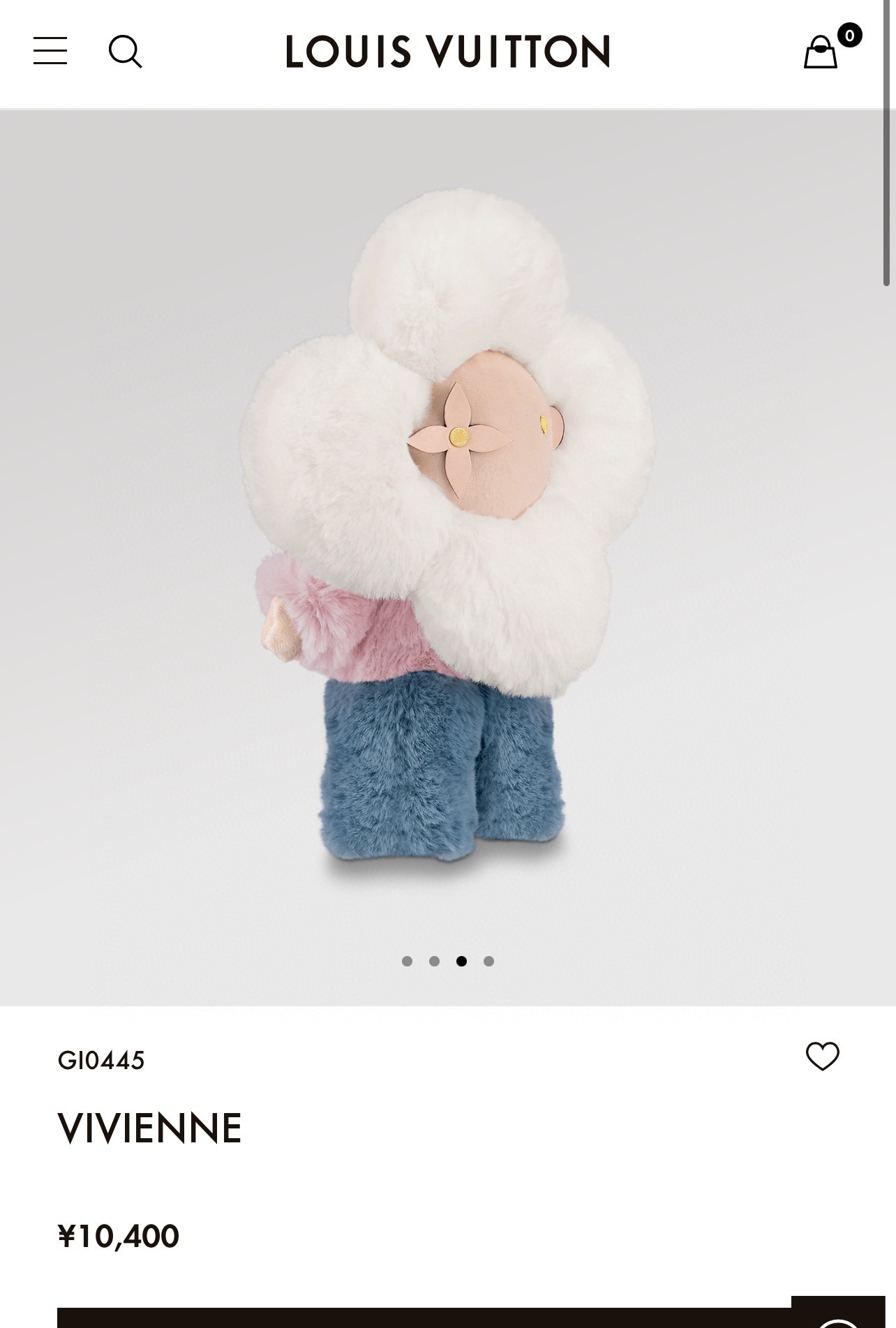This screenshot has width=896, height=1328.
Task: Go to the Louis Vuitton homepage via logo
Action: click(447, 52)
